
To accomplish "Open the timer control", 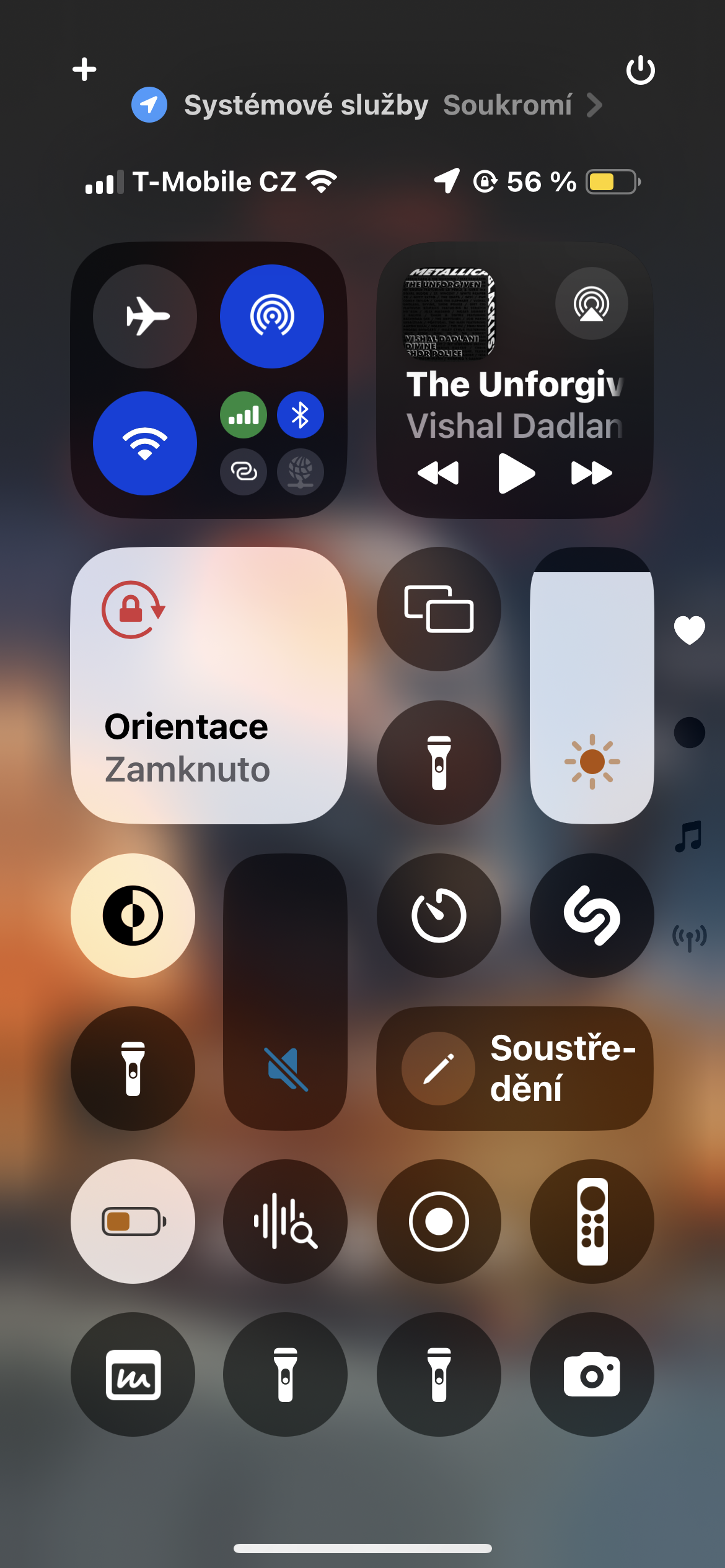I will tap(439, 915).
